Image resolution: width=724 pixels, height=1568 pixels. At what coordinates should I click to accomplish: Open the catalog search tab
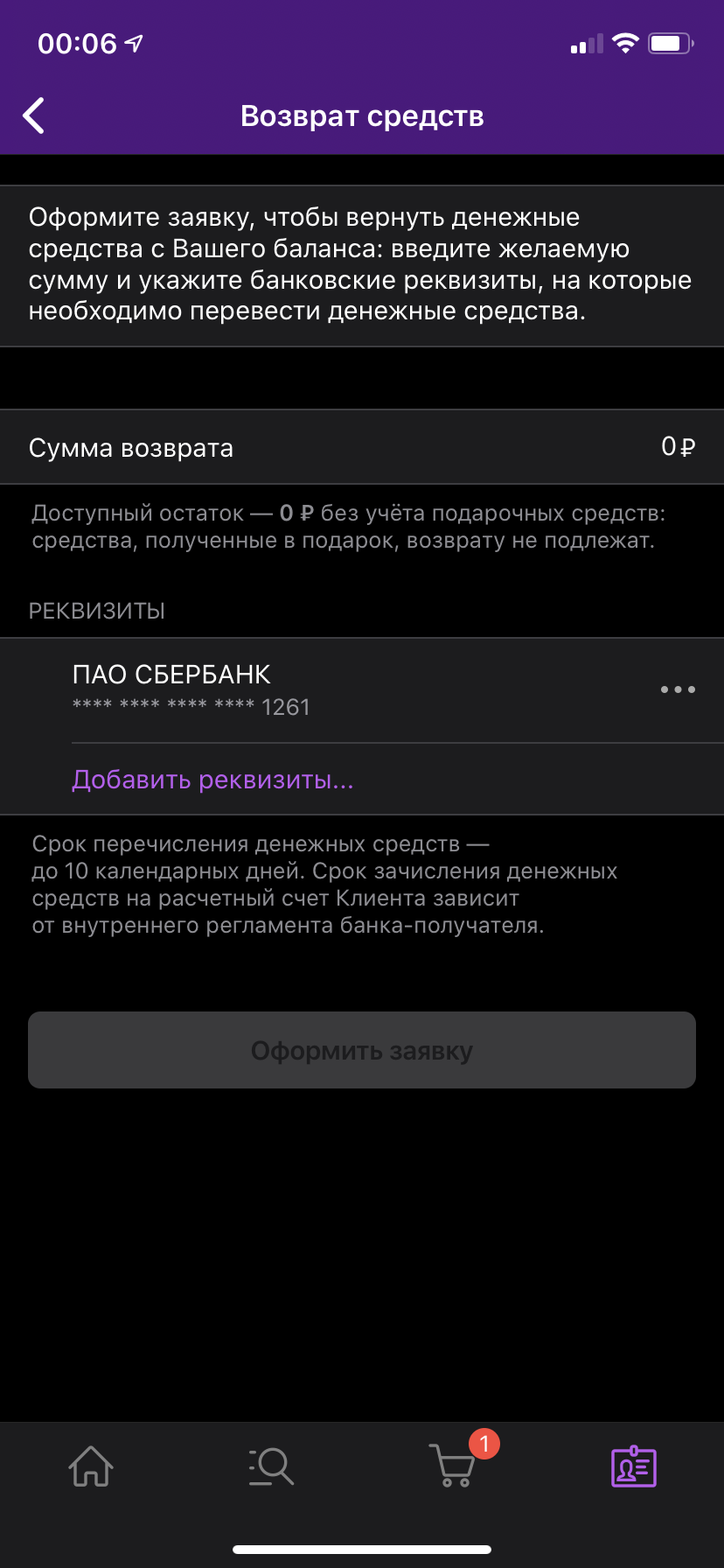(x=271, y=1466)
